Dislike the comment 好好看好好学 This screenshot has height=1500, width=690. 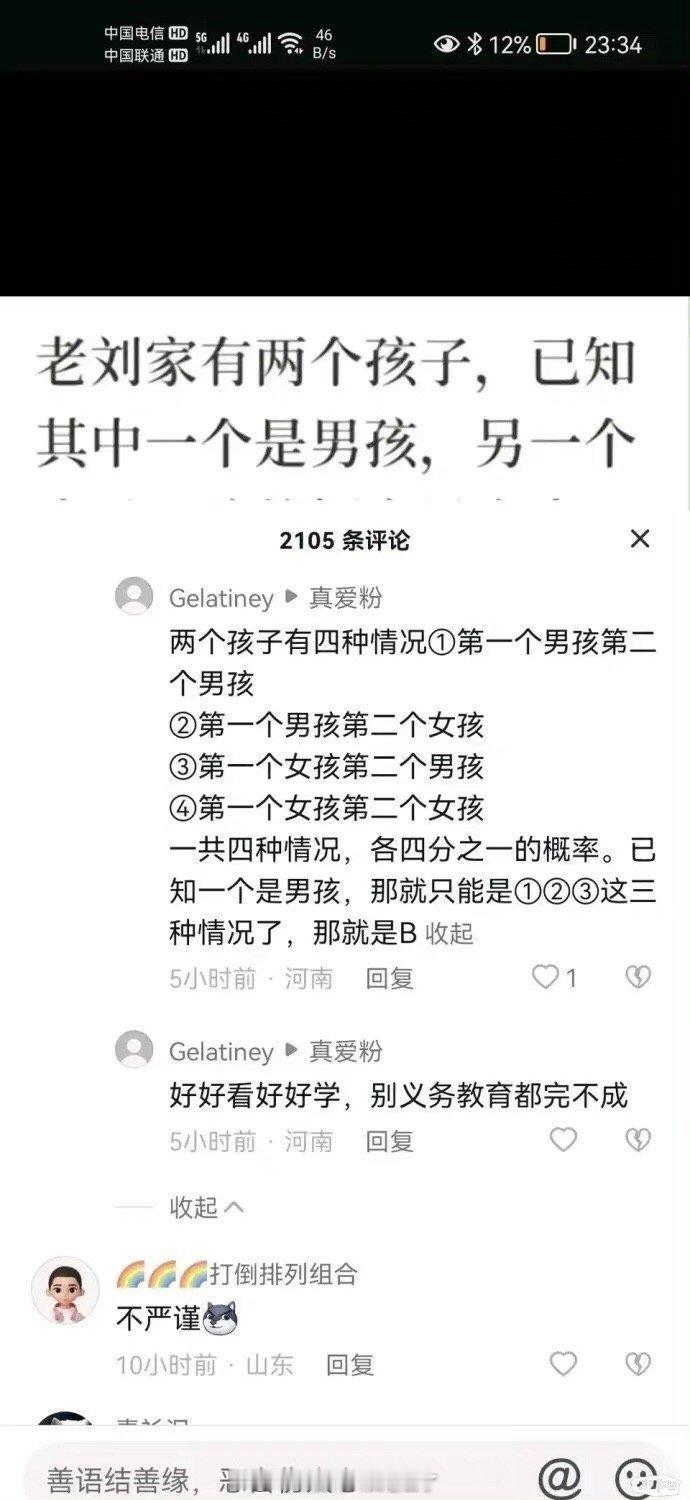pyautogui.click(x=638, y=1139)
